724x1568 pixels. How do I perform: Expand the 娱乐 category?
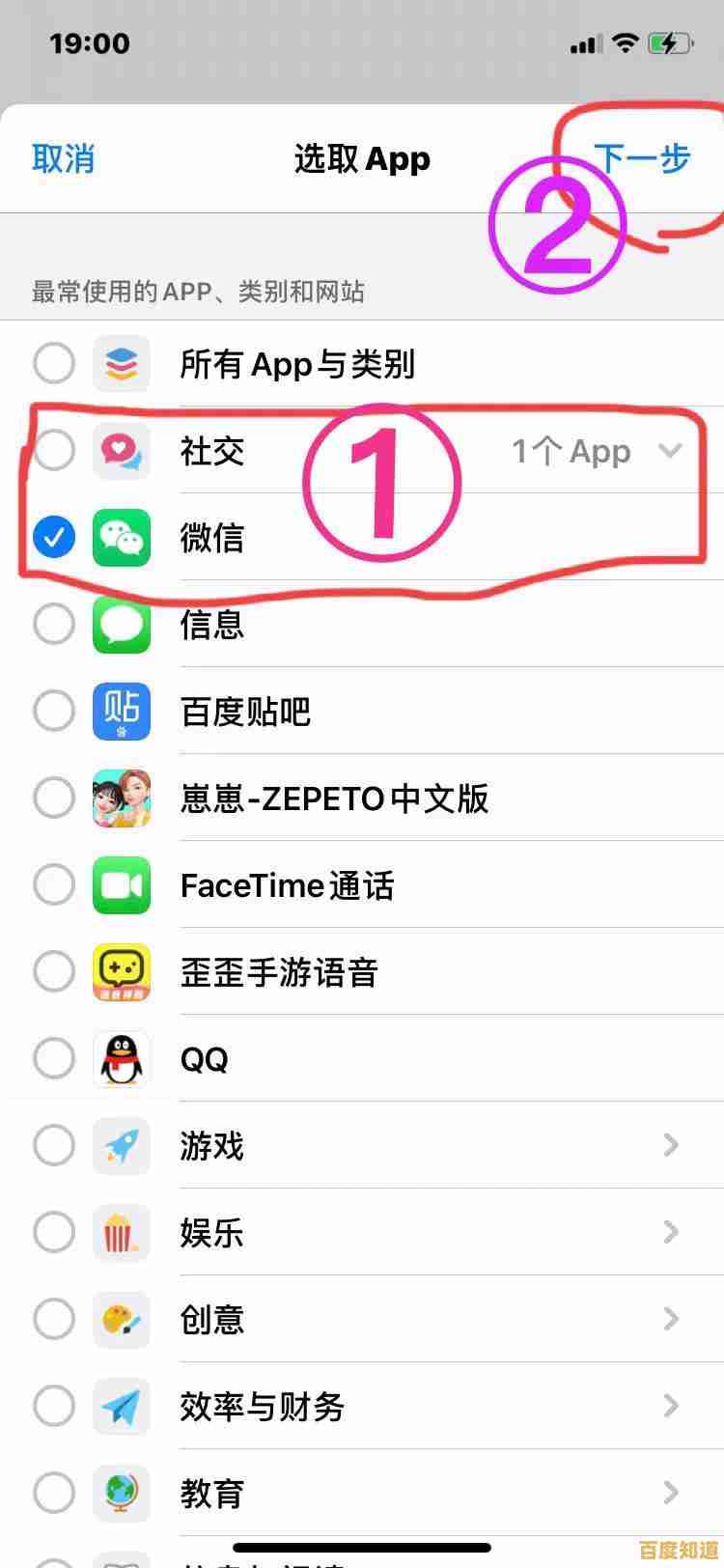670,1233
